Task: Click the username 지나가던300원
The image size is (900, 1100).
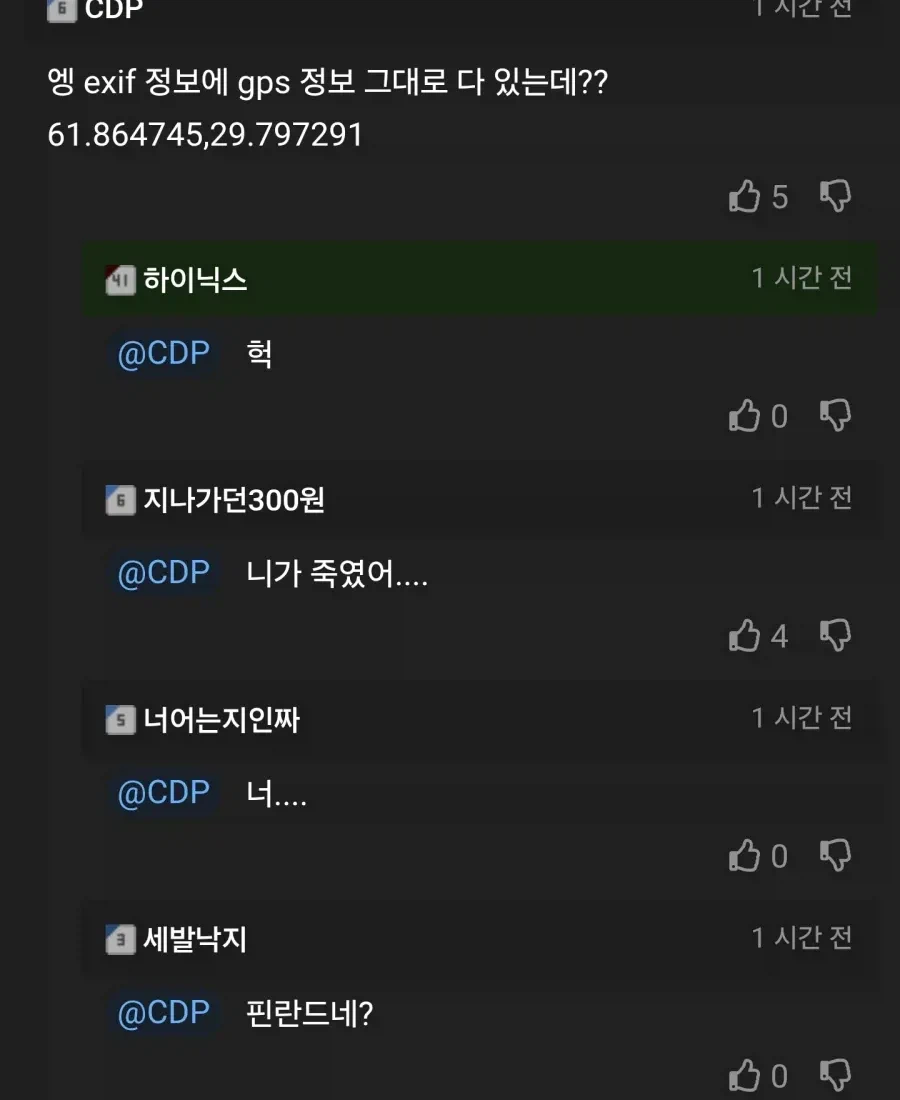Action: pos(233,498)
